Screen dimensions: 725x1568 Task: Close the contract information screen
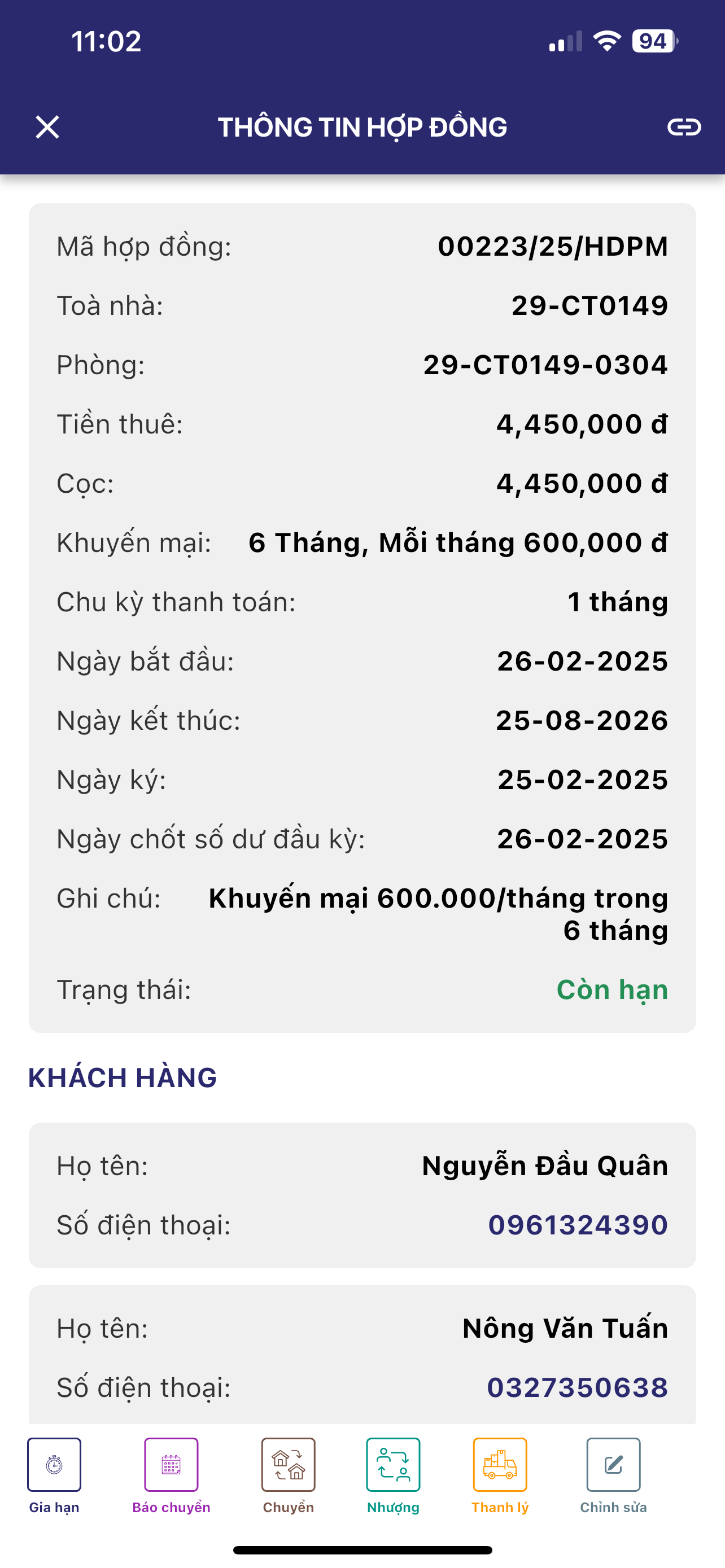point(47,127)
